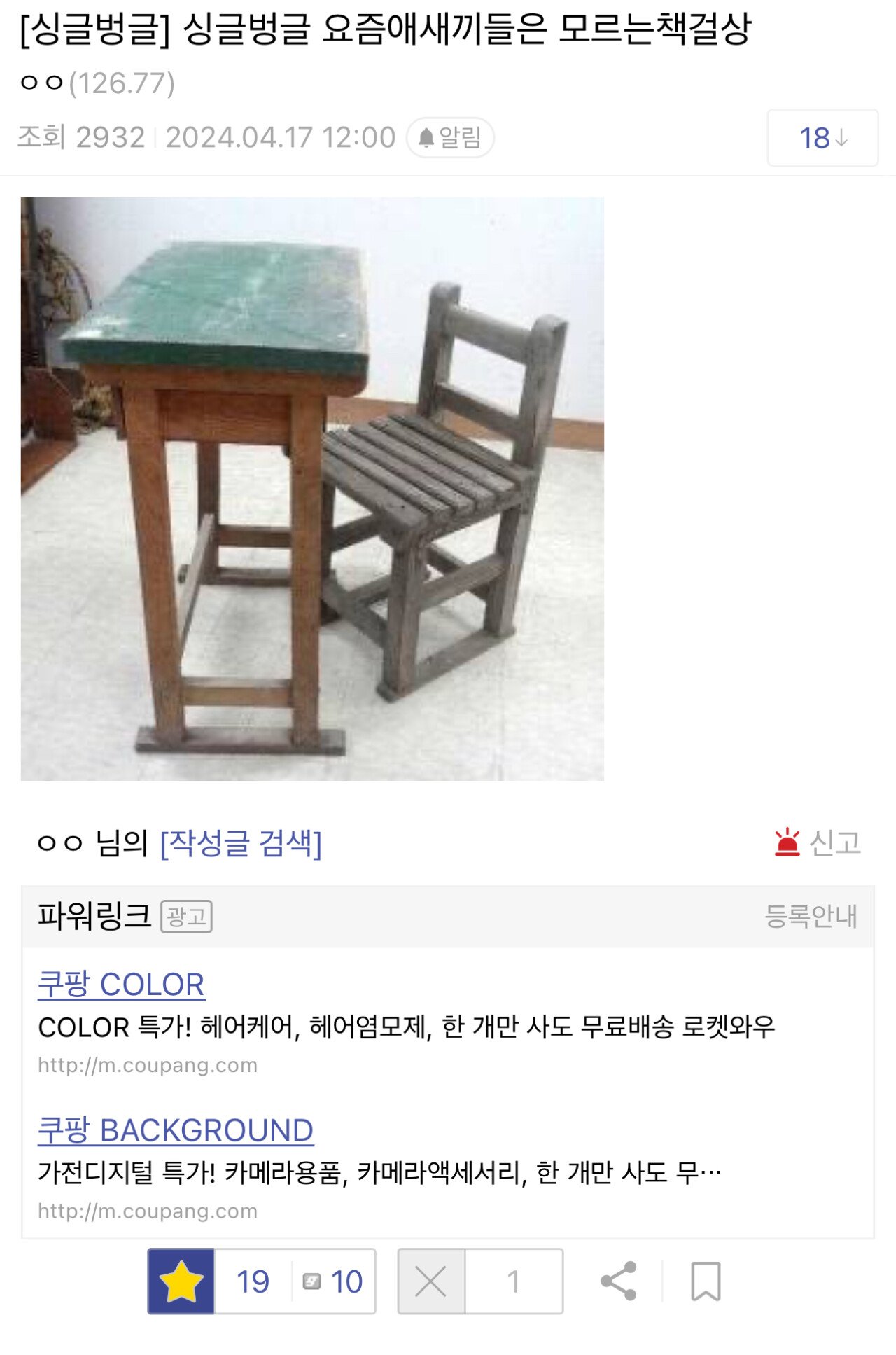The height and width of the screenshot is (1355, 896).
Task: Click m.coupang.com URL under 쿠팡 COLOR
Action: click(x=148, y=1066)
